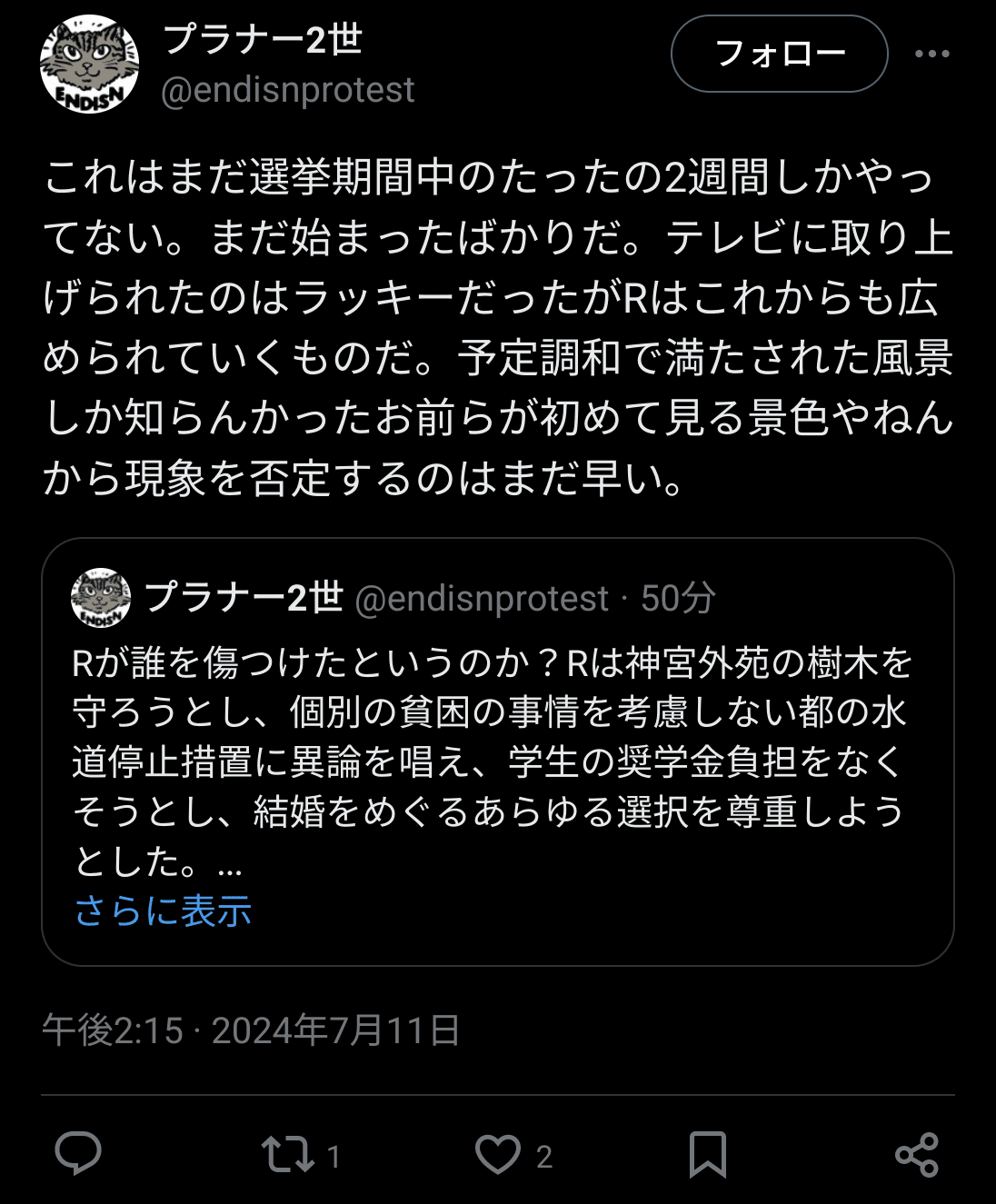Repost this tweet

pos(287,1155)
